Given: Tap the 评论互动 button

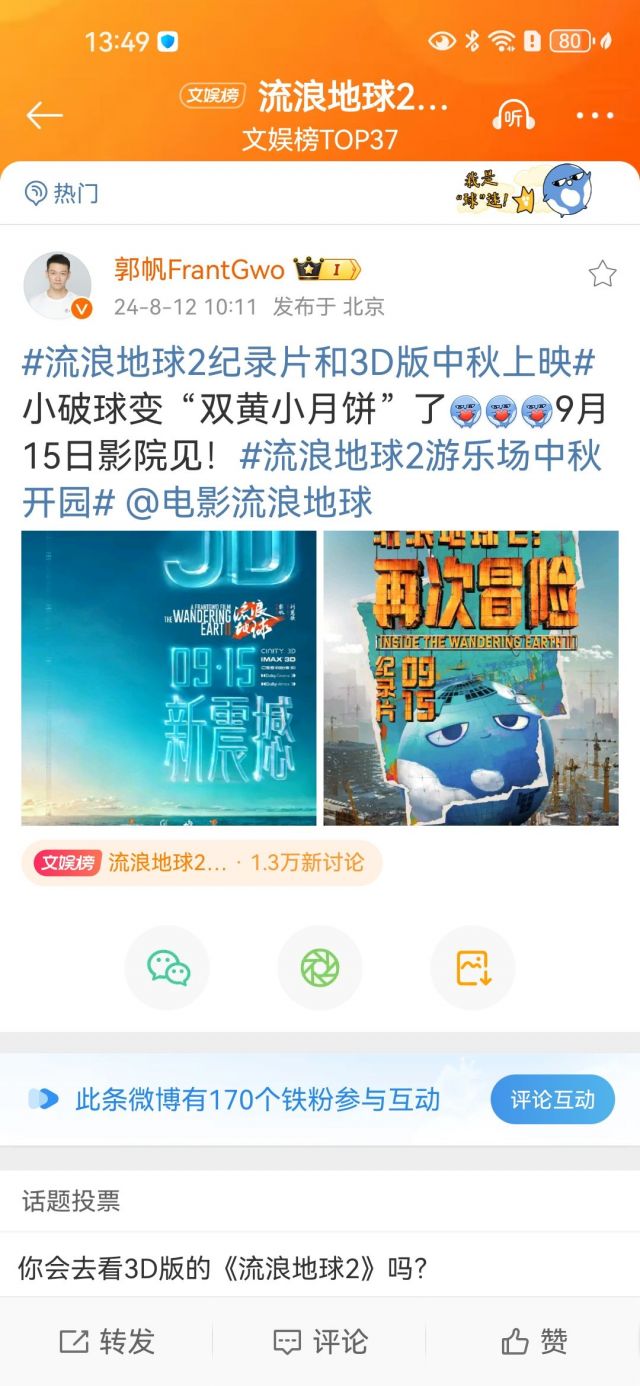Looking at the screenshot, I should pyautogui.click(x=552, y=1100).
